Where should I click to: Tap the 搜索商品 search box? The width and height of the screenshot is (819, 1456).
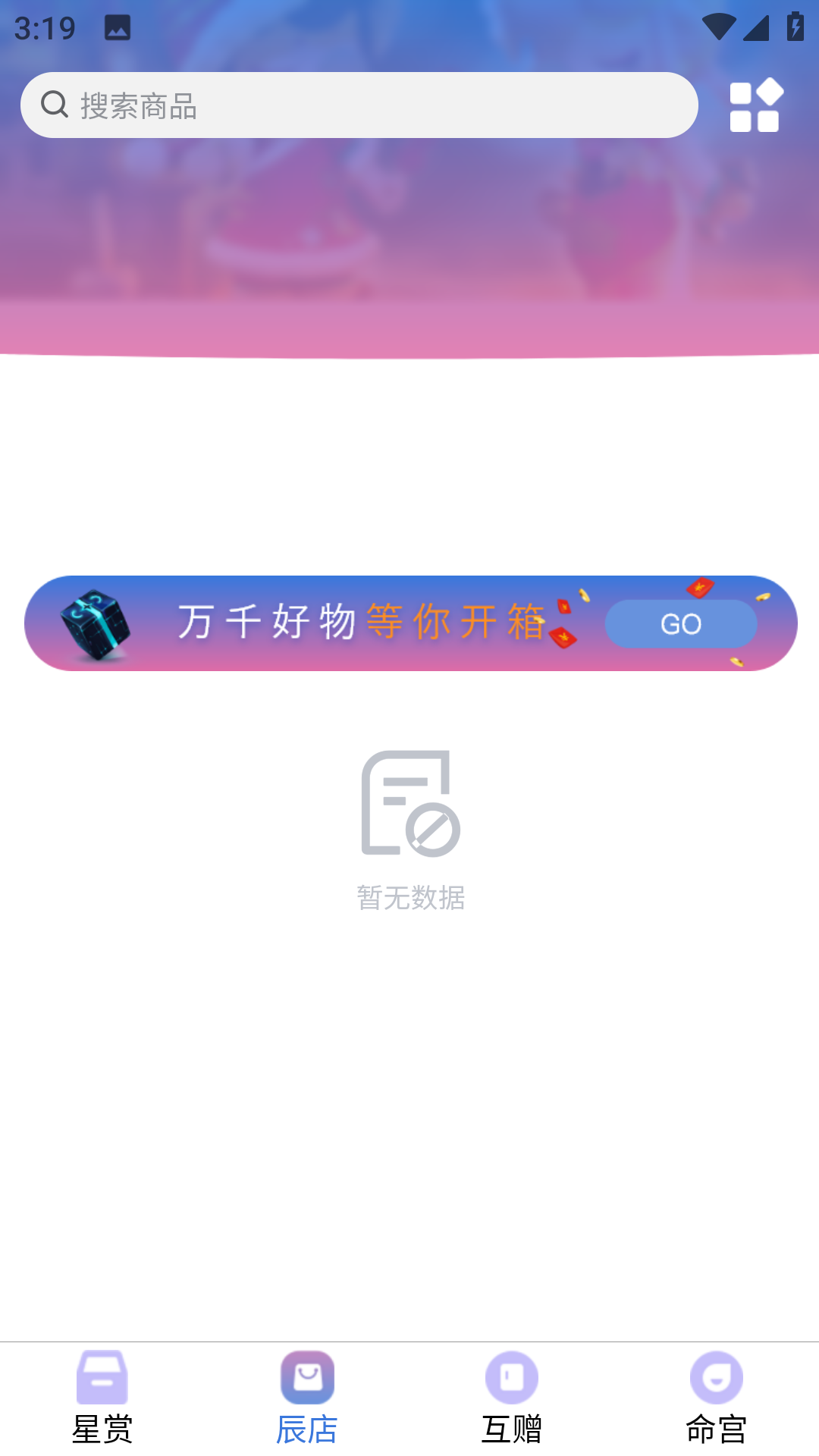pyautogui.click(x=359, y=105)
